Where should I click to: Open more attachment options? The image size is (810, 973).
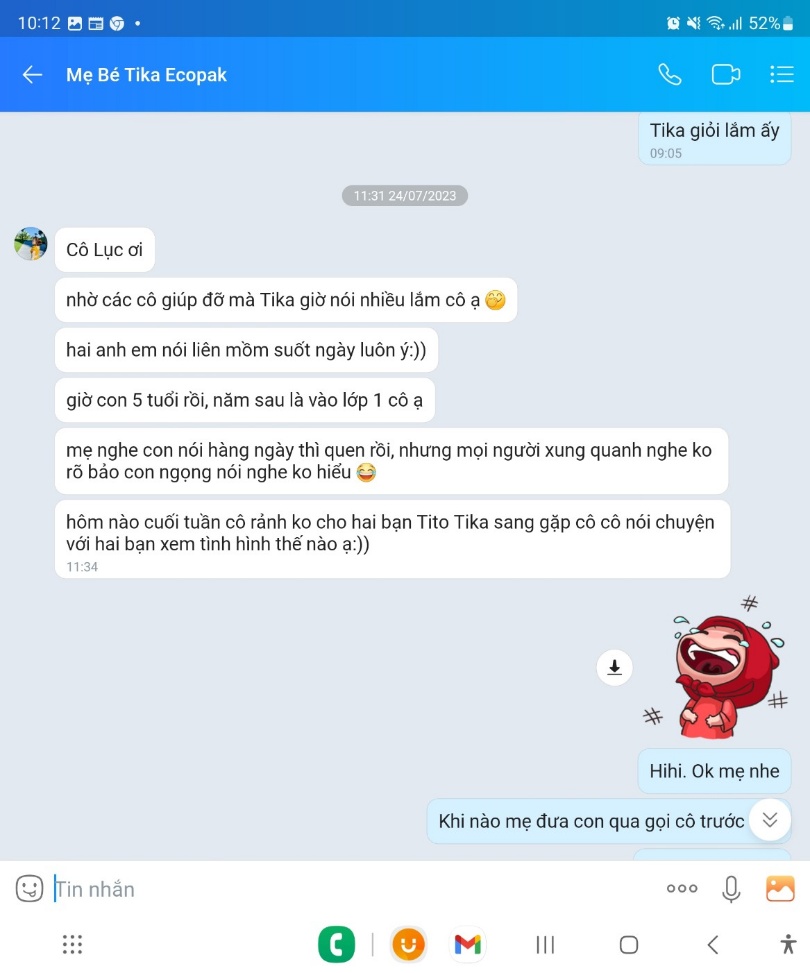coord(681,888)
